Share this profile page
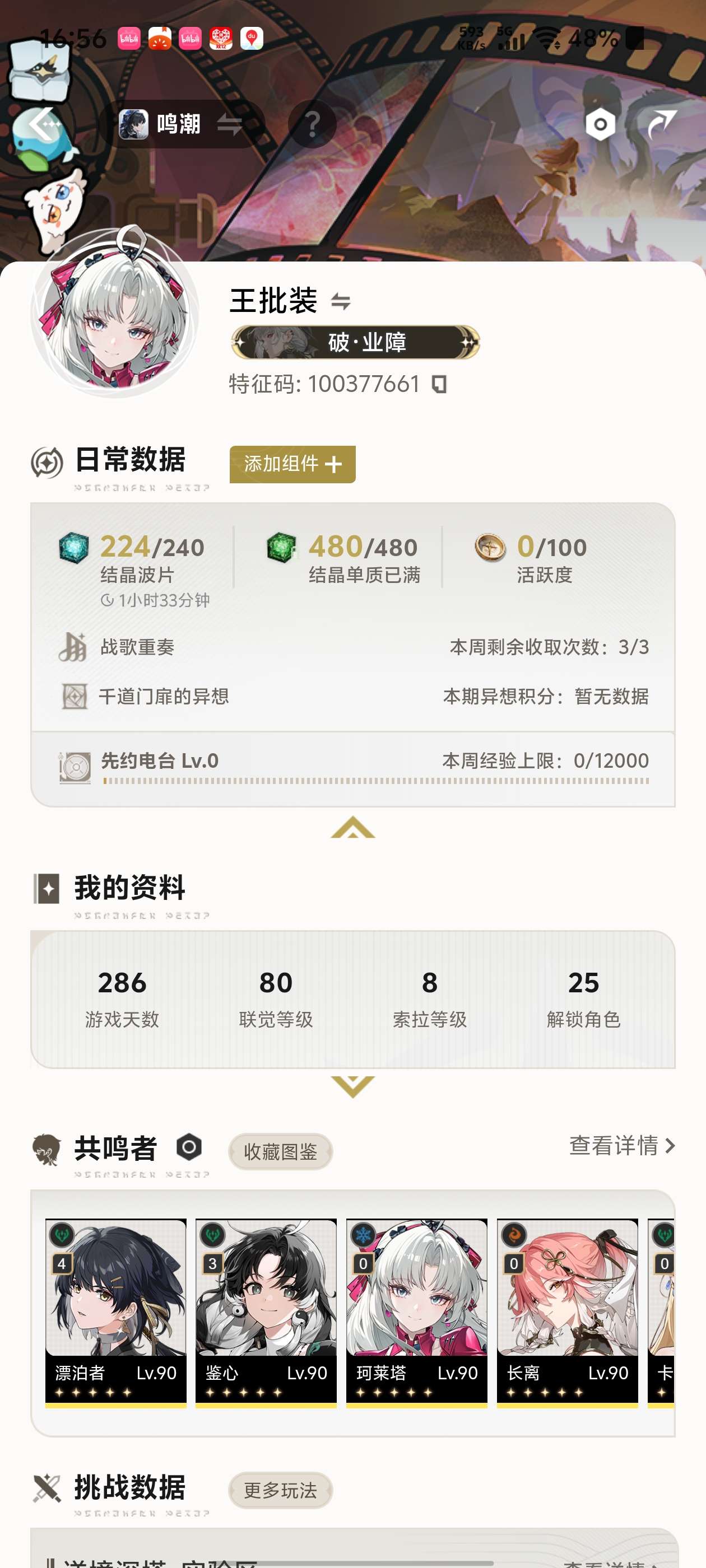The width and height of the screenshot is (706, 1568). click(x=662, y=124)
